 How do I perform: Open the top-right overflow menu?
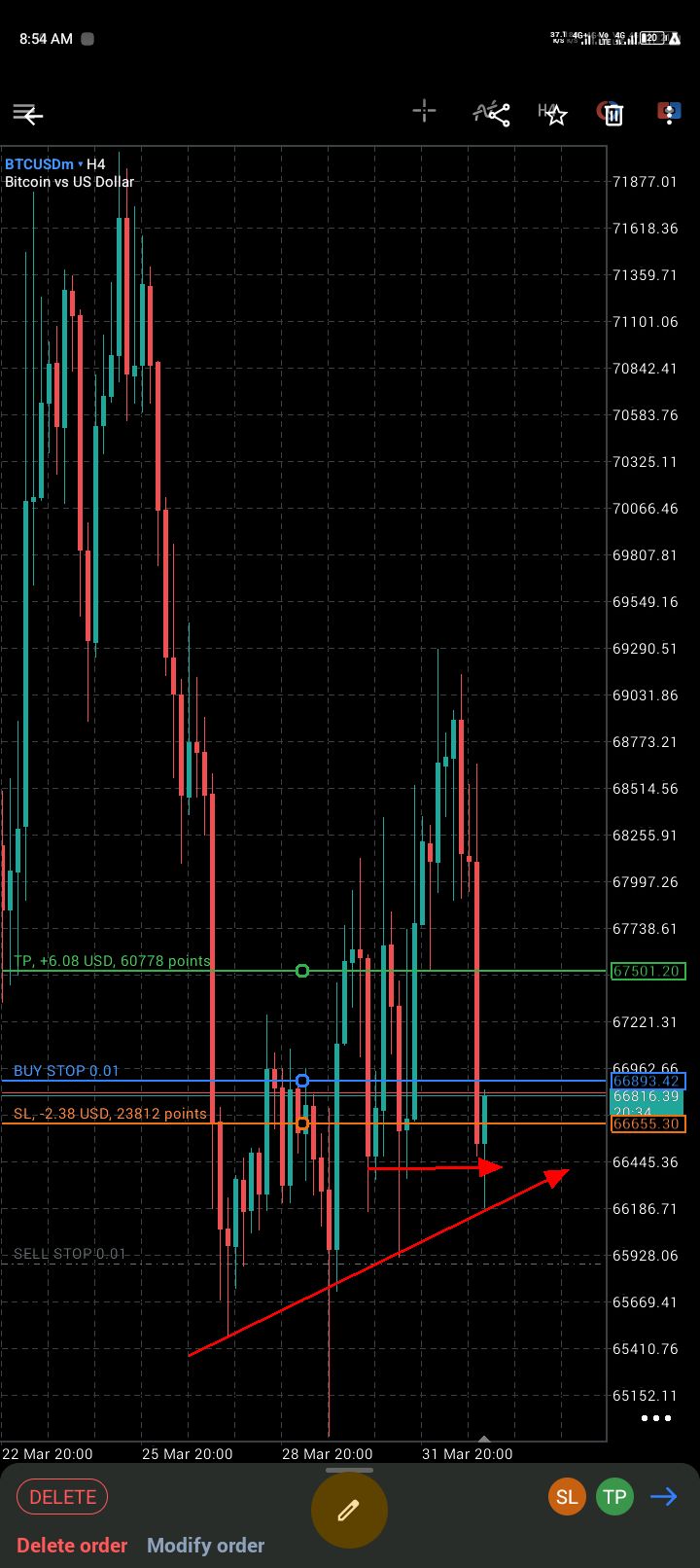coord(669,114)
